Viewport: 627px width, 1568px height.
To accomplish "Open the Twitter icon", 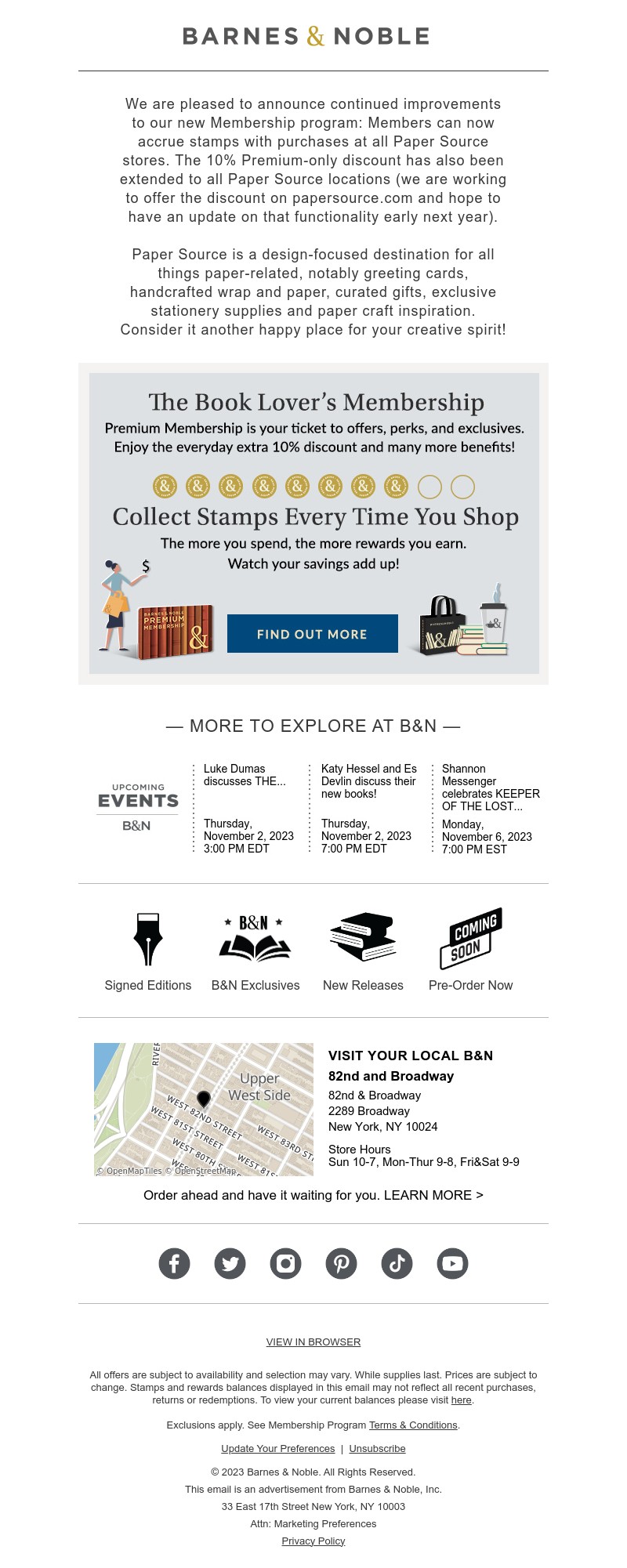I will [x=230, y=1263].
